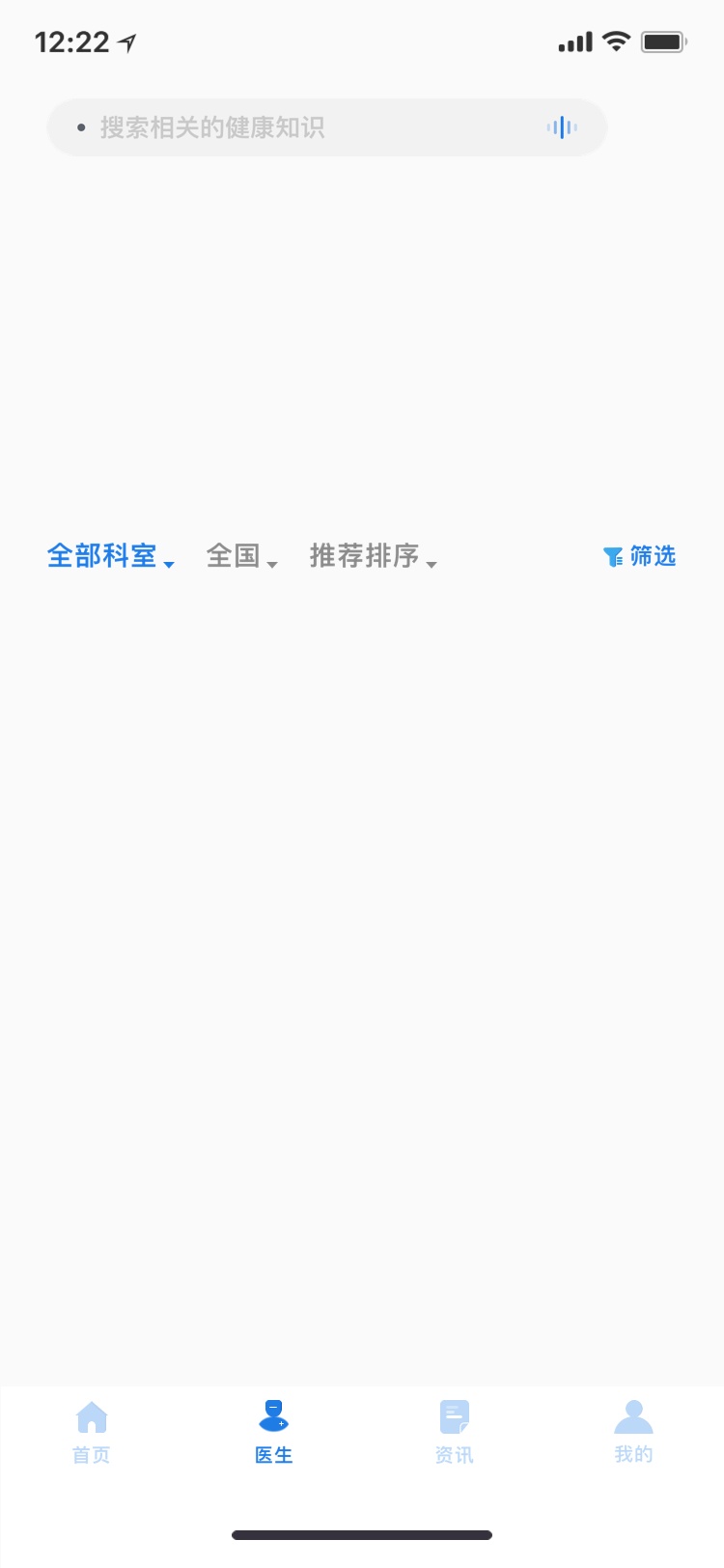Viewport: 724px width, 1568px height.
Task: Switch to the 首页 tab
Action: click(x=92, y=1432)
